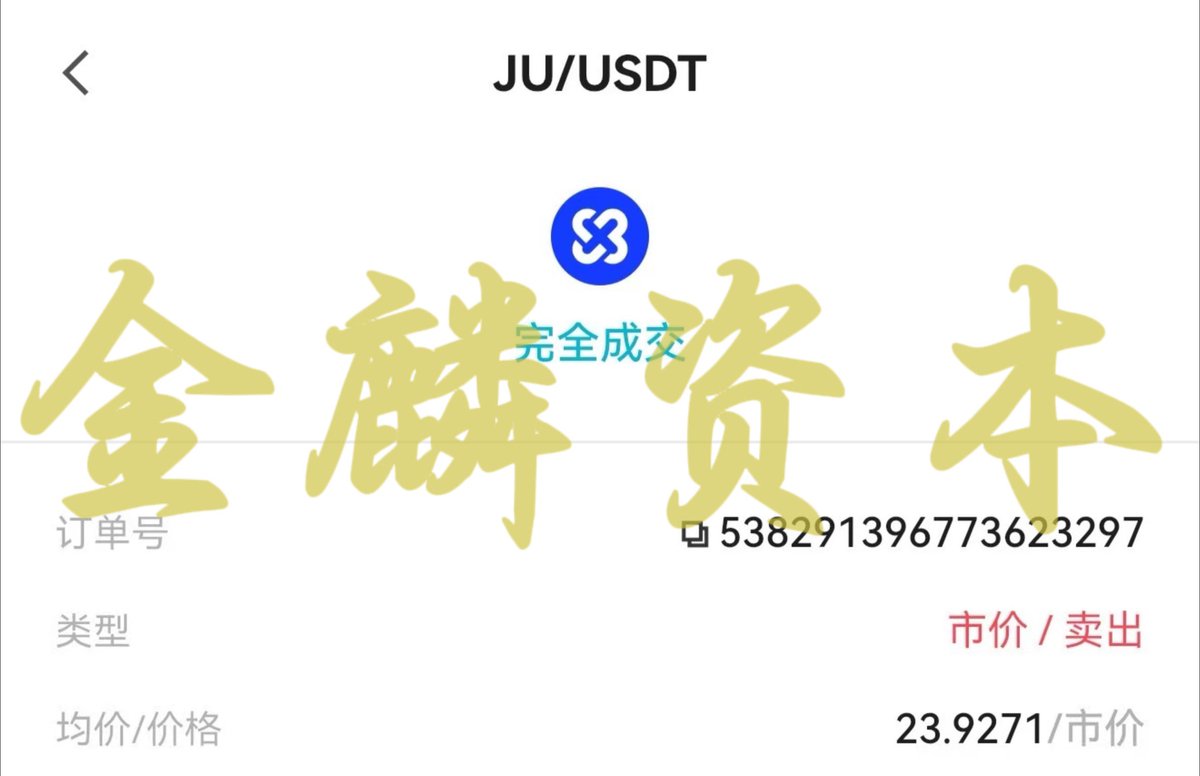Copy the order number 538291396773623297

(694, 534)
